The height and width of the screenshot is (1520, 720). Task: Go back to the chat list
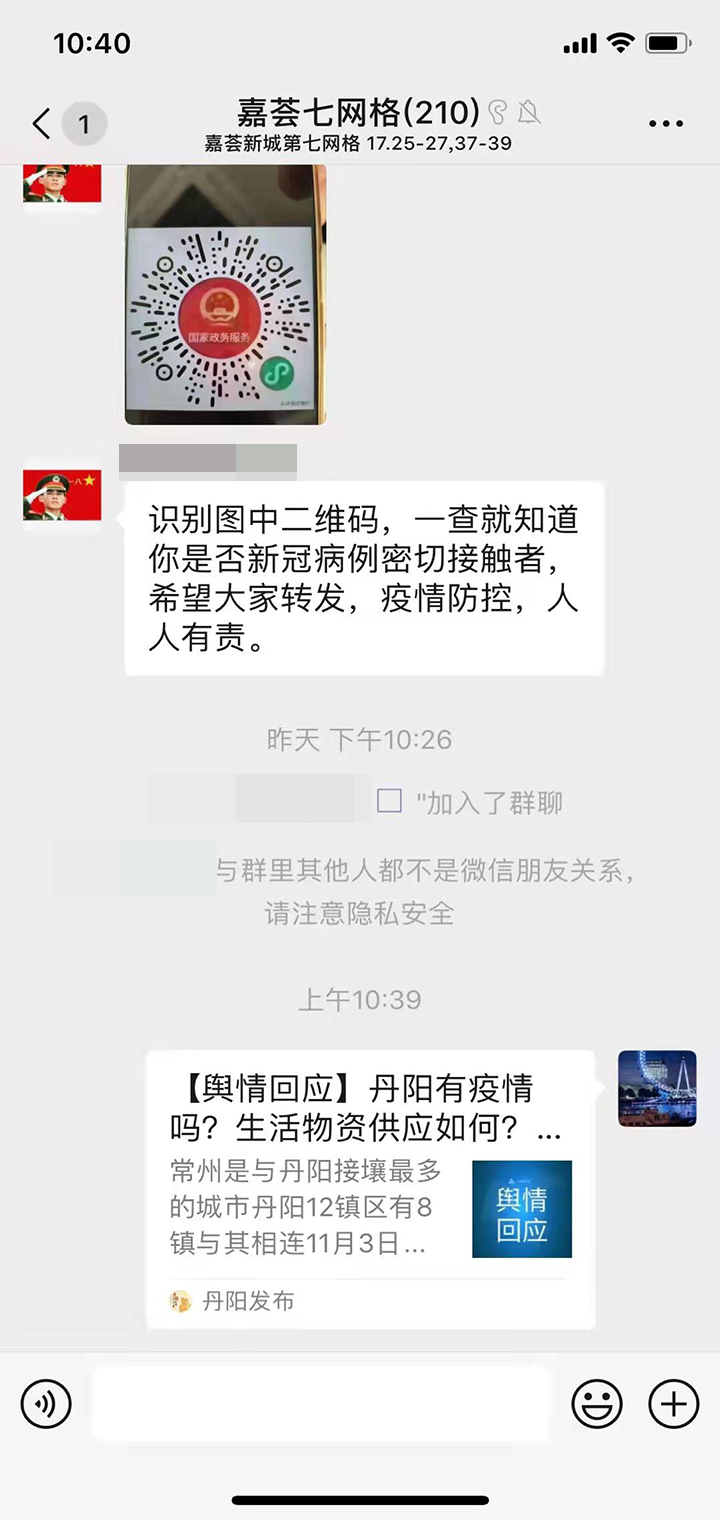pyautogui.click(x=42, y=124)
